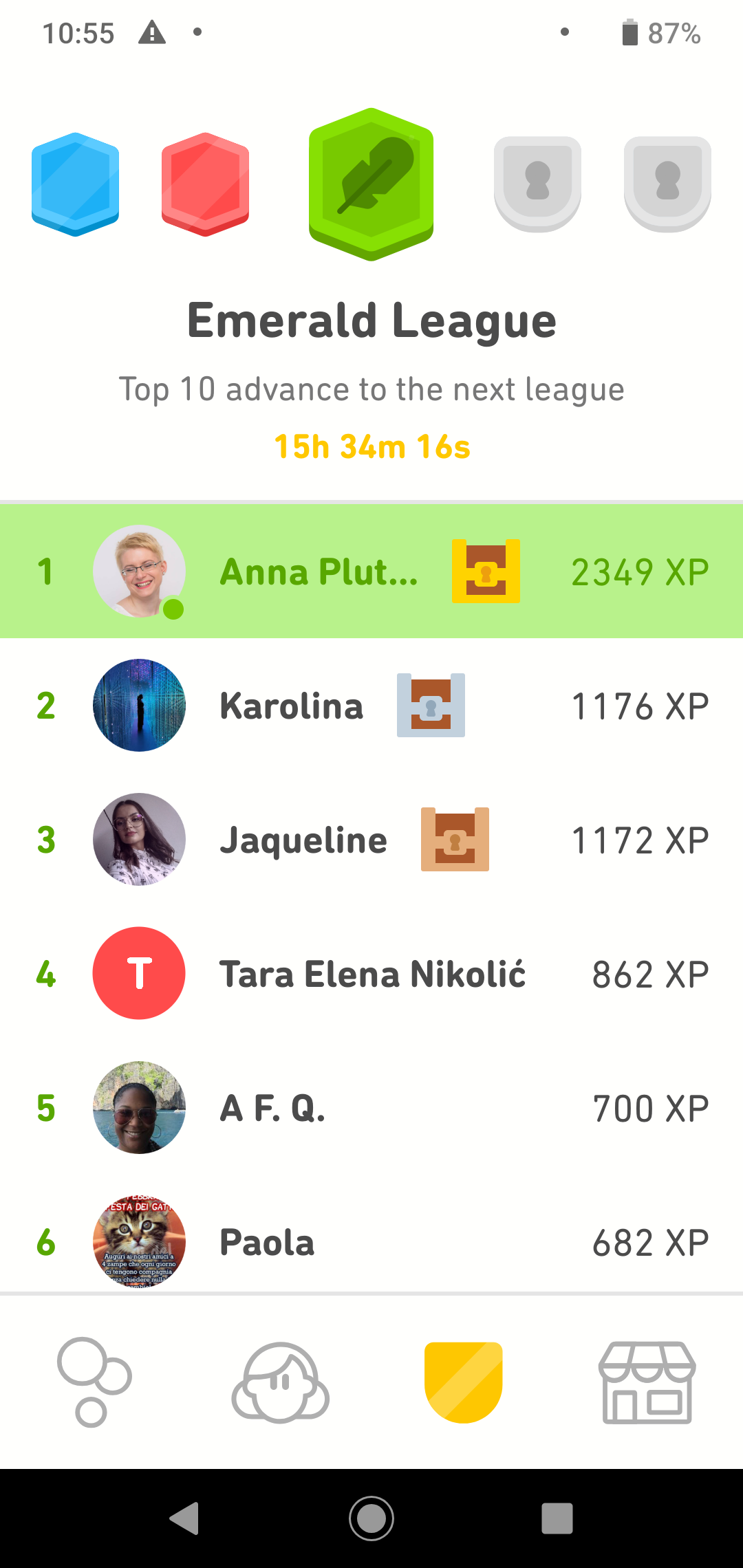View Jaqueline's profile row
Image resolution: width=743 pixels, height=1568 pixels.
coord(371,840)
